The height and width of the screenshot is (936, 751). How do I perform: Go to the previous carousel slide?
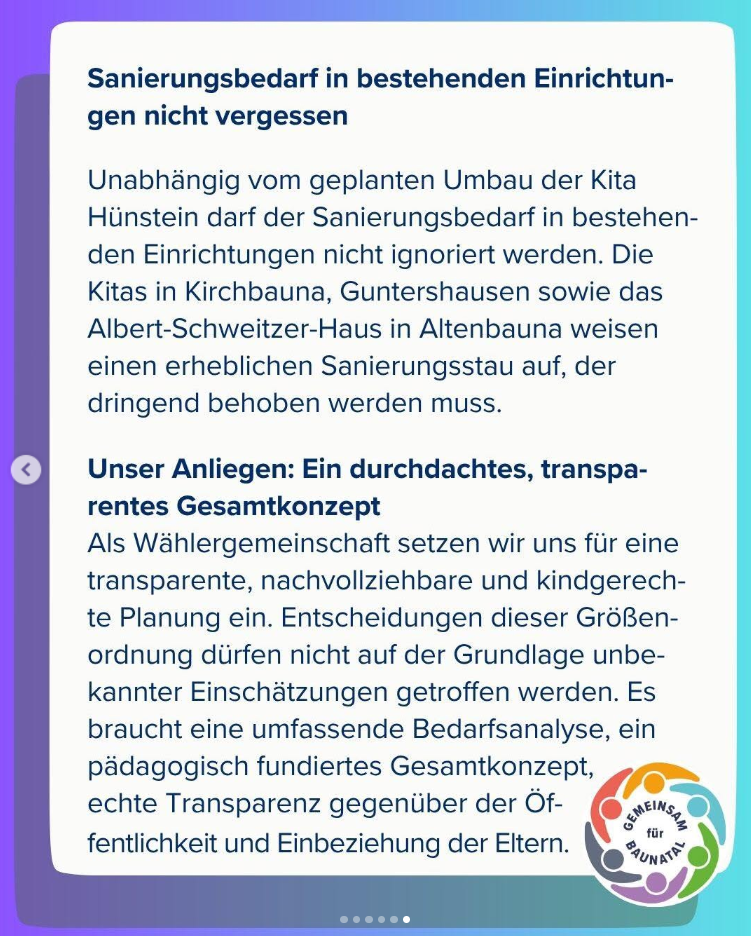point(27,468)
